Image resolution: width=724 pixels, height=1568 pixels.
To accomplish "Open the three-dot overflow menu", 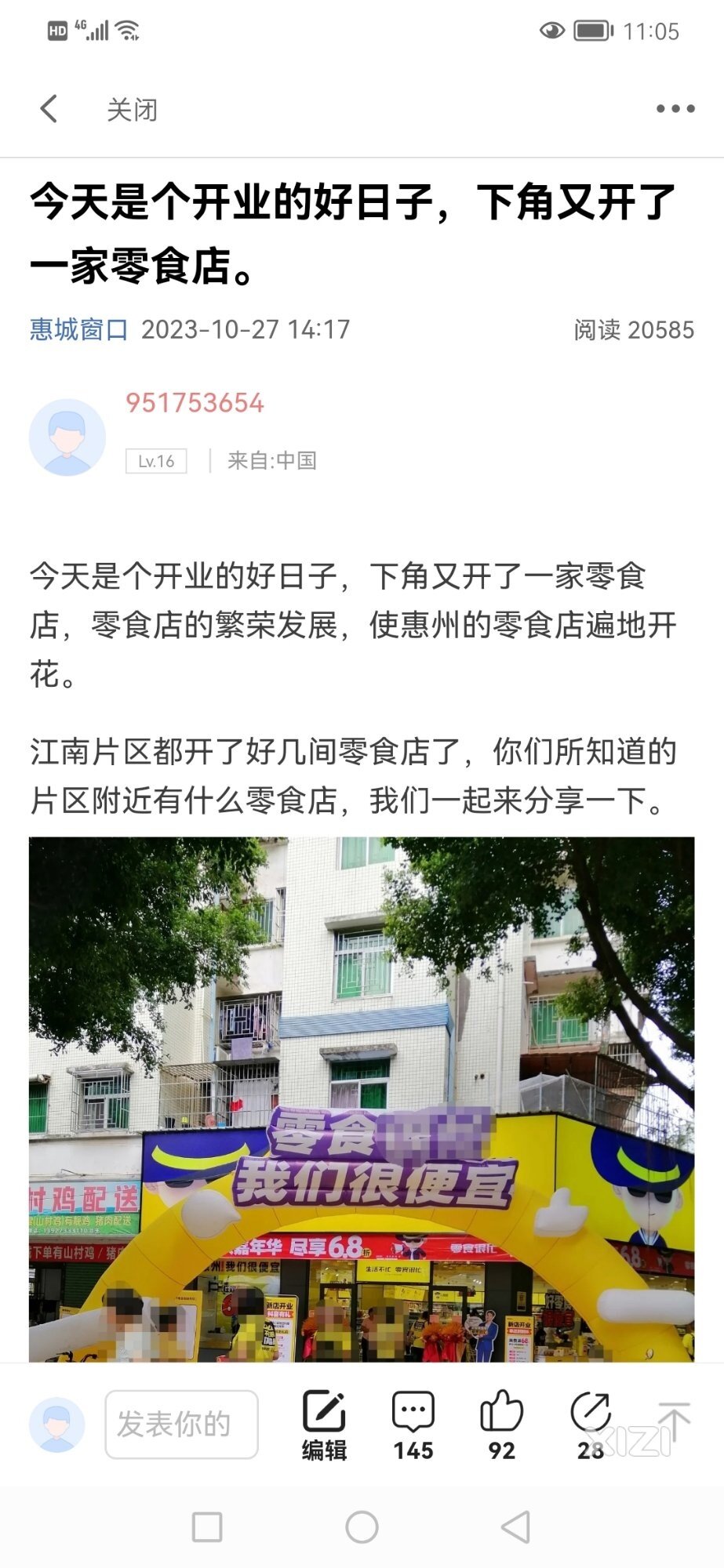I will (675, 109).
